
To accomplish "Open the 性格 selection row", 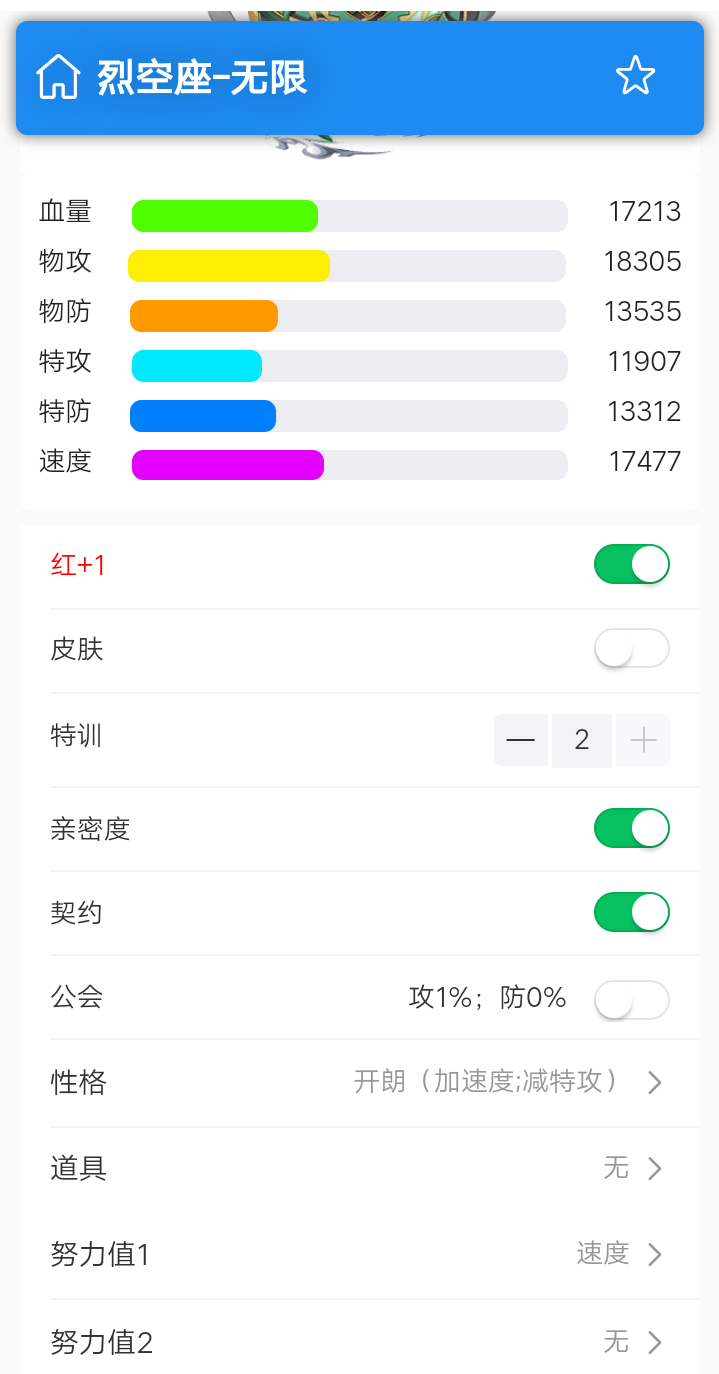I will pos(375,1082).
